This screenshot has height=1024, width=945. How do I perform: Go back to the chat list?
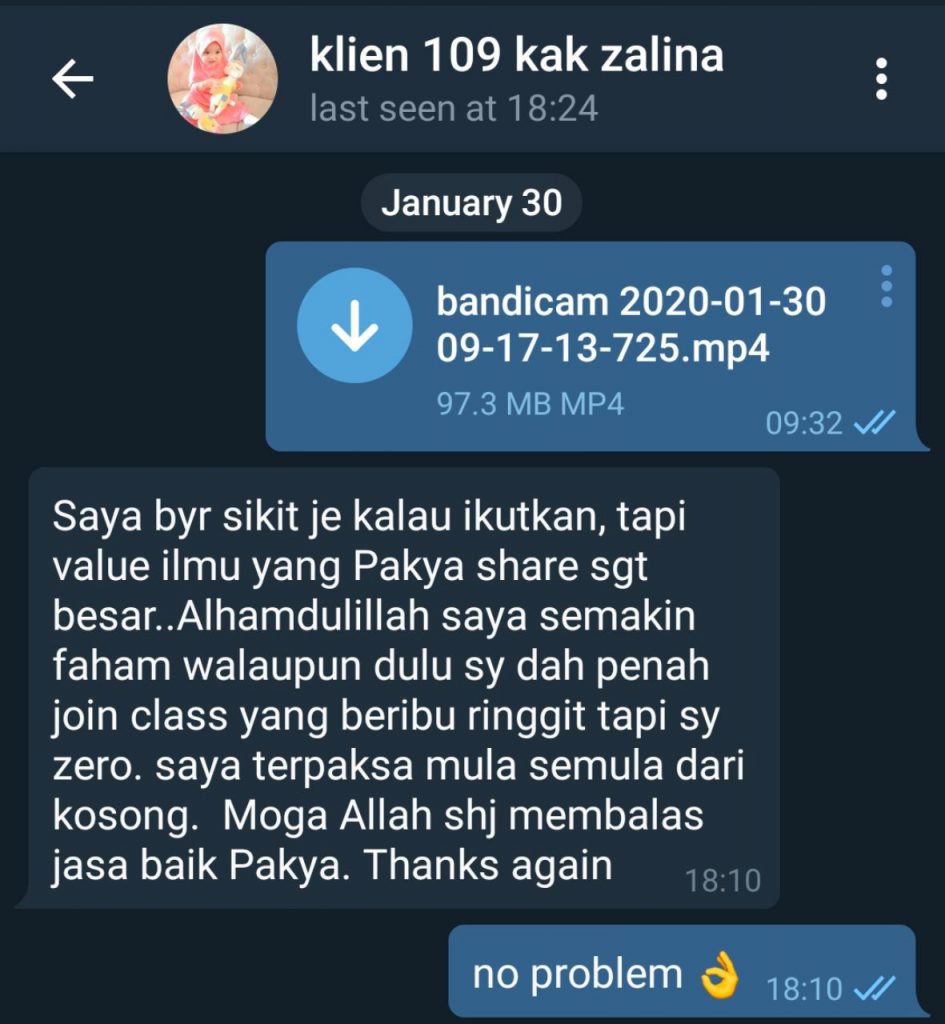pyautogui.click(x=73, y=79)
